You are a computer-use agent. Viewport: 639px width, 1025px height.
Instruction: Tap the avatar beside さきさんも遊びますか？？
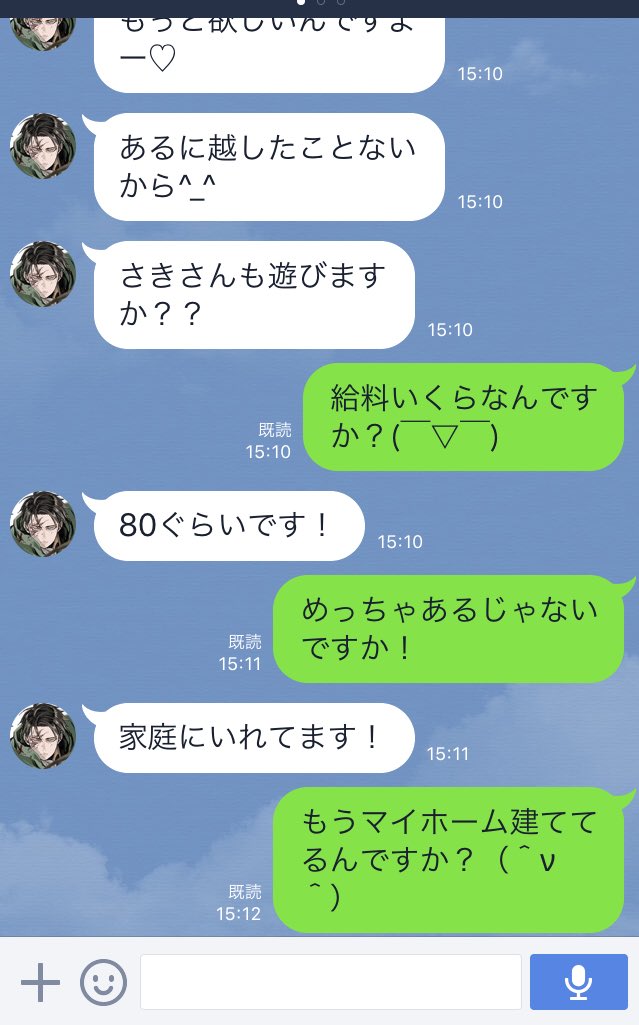pos(43,274)
